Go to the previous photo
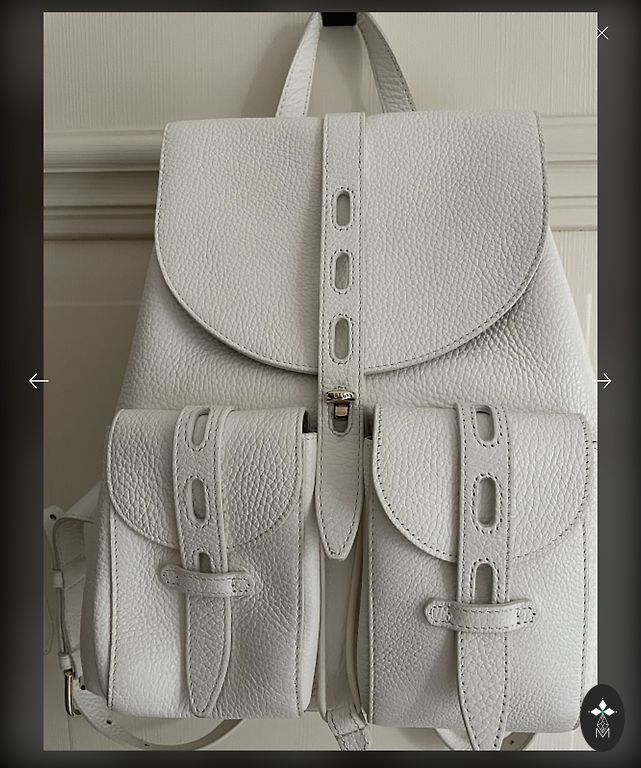Image resolution: width=641 pixels, height=768 pixels. pyautogui.click(x=38, y=381)
